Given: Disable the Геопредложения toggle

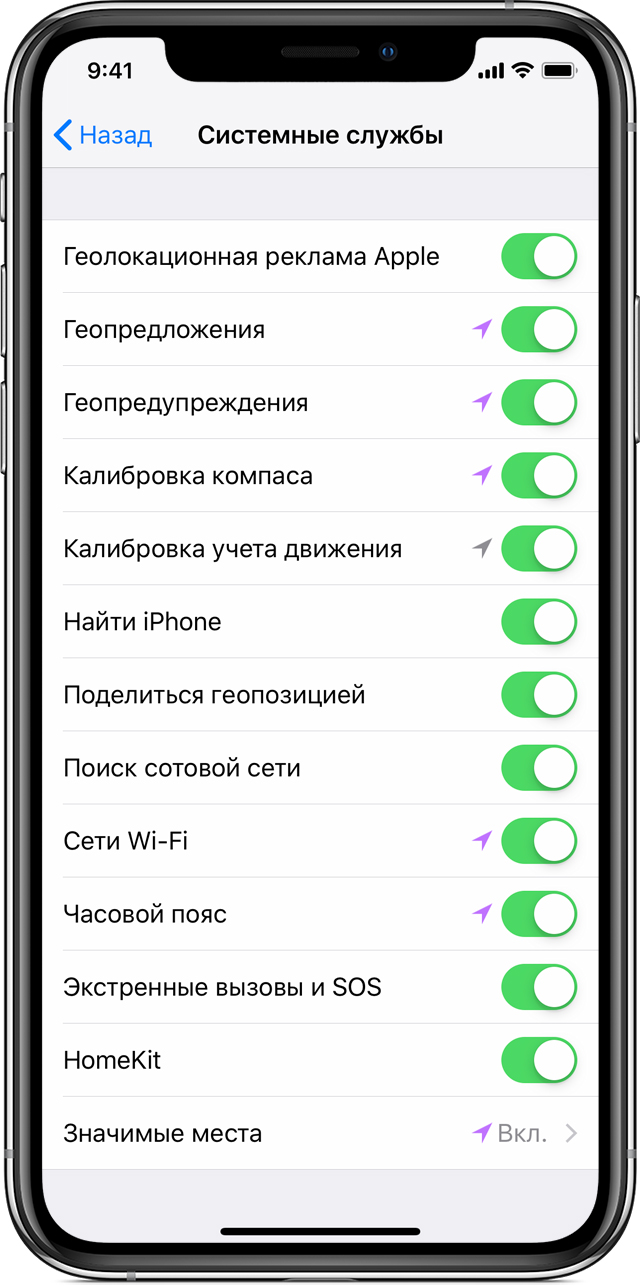Looking at the screenshot, I should pos(539,330).
